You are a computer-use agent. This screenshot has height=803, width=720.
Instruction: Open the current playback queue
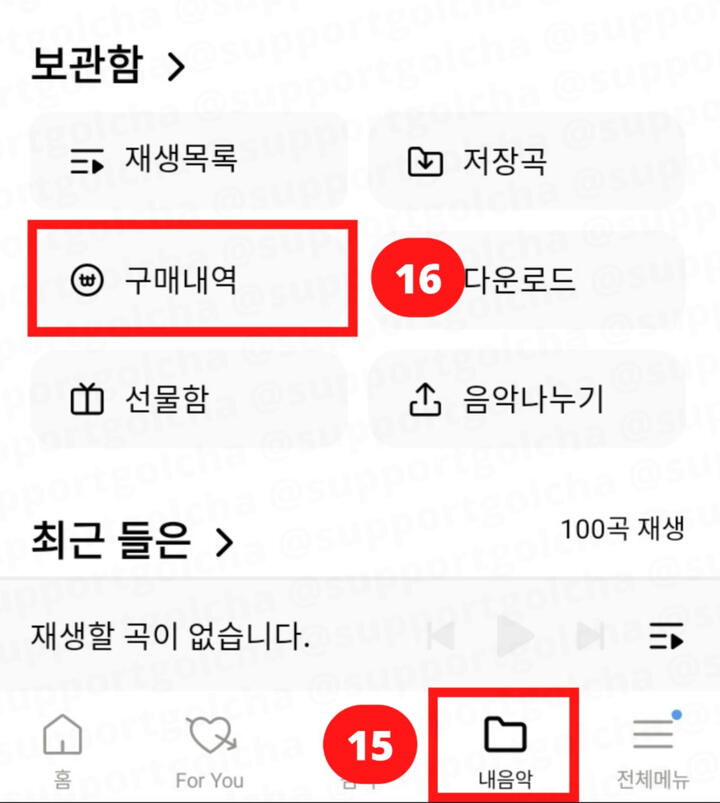click(665, 636)
